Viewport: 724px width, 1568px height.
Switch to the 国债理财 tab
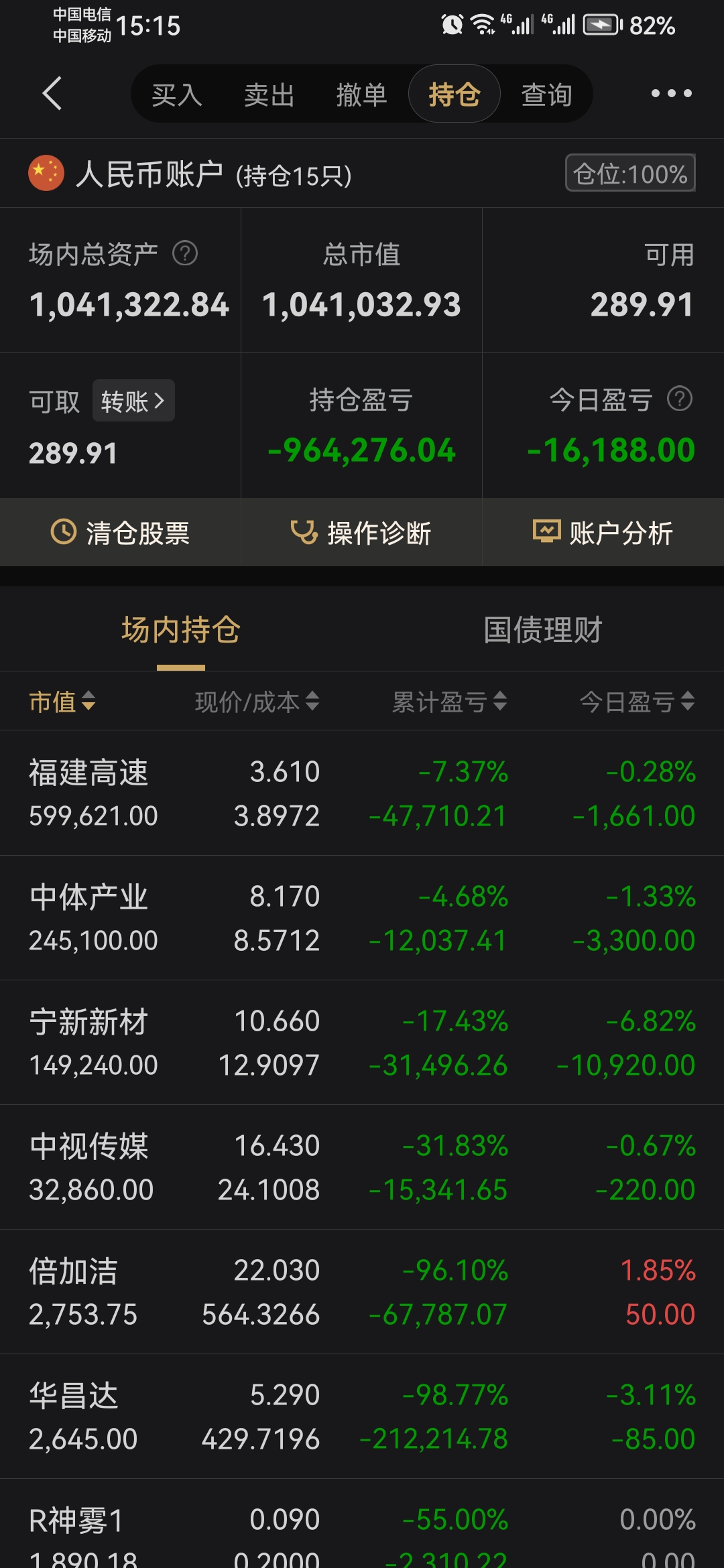(x=543, y=630)
